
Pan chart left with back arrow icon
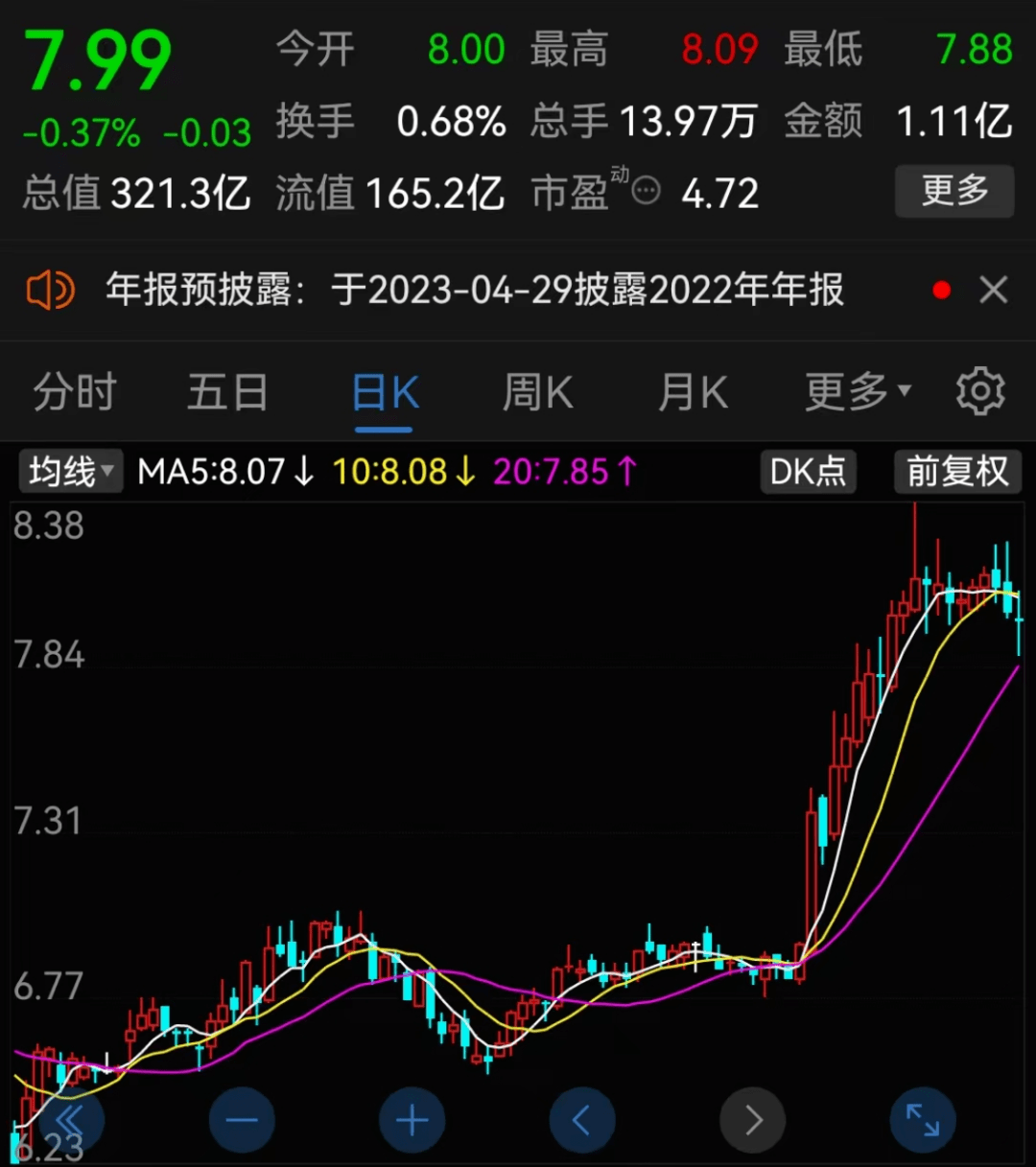click(x=582, y=1120)
